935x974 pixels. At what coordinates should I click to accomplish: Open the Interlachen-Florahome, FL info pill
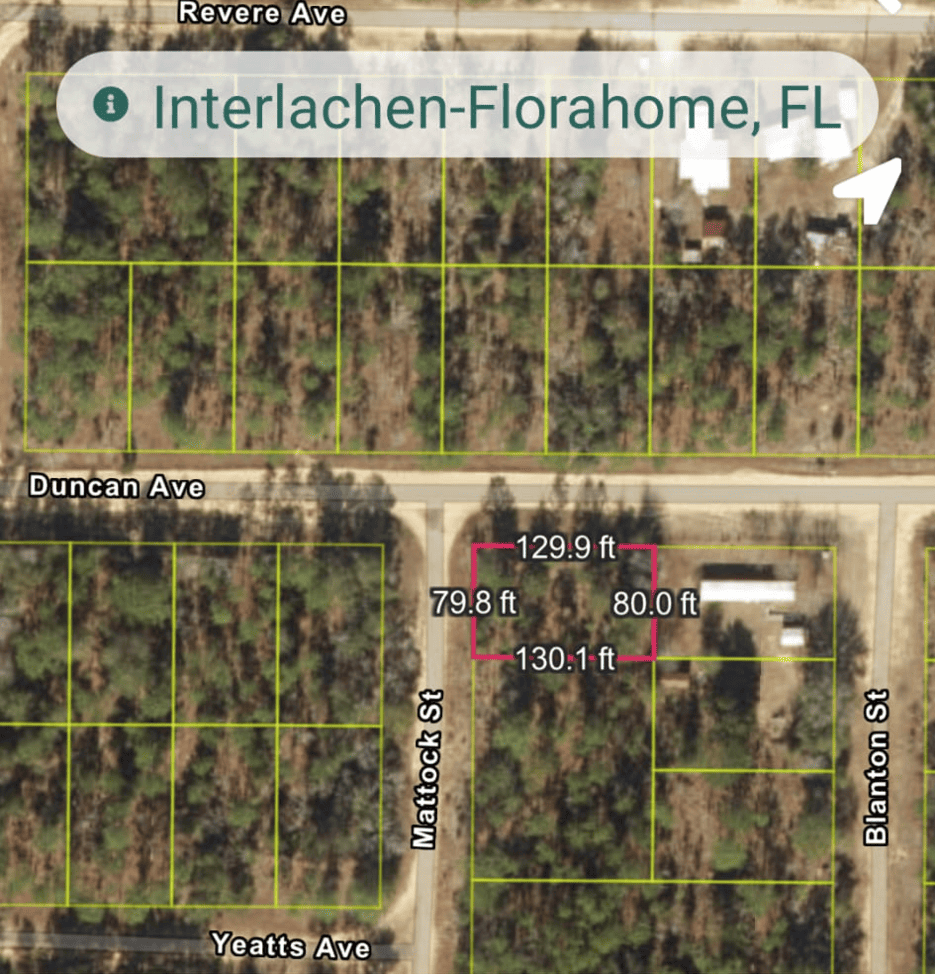pos(466,105)
